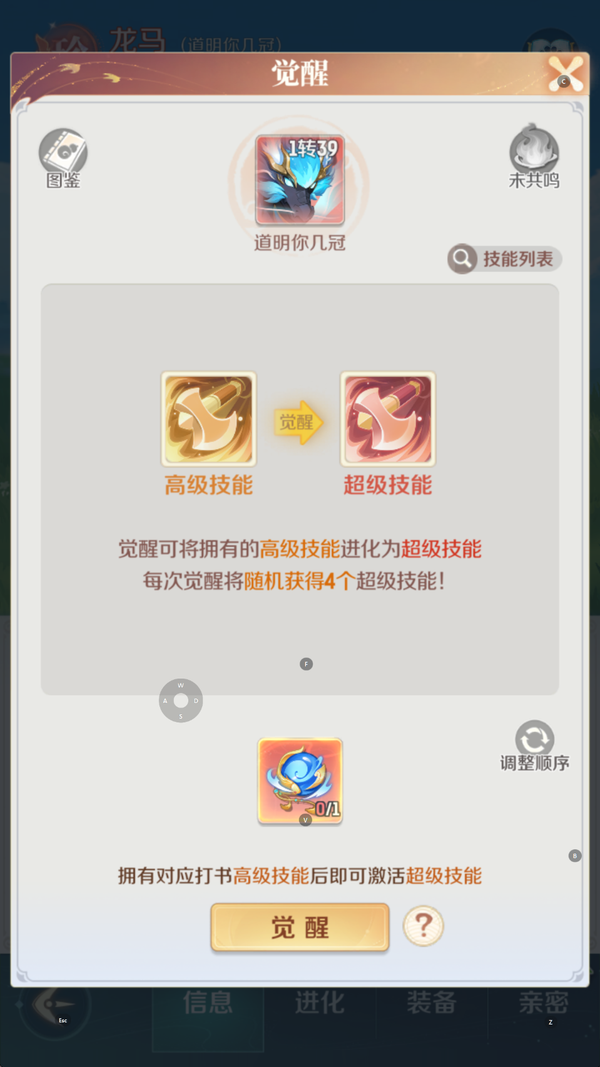Tap 调整顺序 to reorder skills
This screenshot has height=1067, width=600.
tap(535, 745)
